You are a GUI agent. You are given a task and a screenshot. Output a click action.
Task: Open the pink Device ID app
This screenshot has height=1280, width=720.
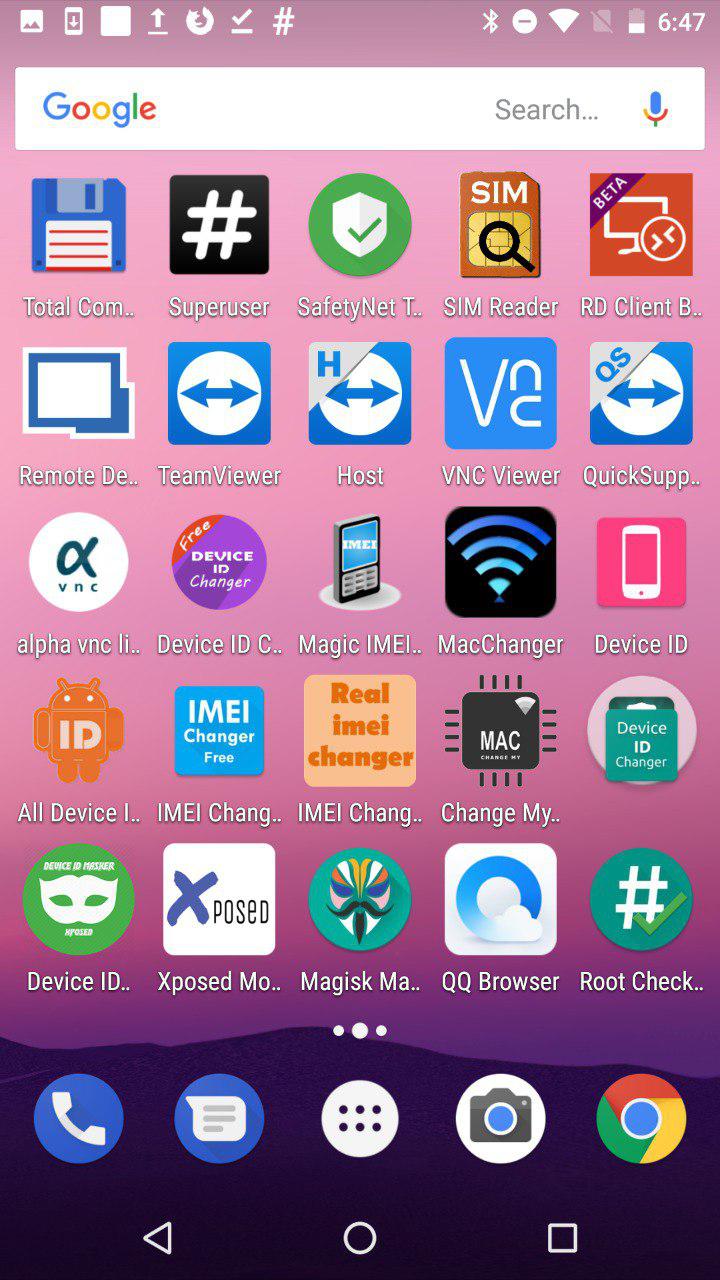[x=641, y=562]
